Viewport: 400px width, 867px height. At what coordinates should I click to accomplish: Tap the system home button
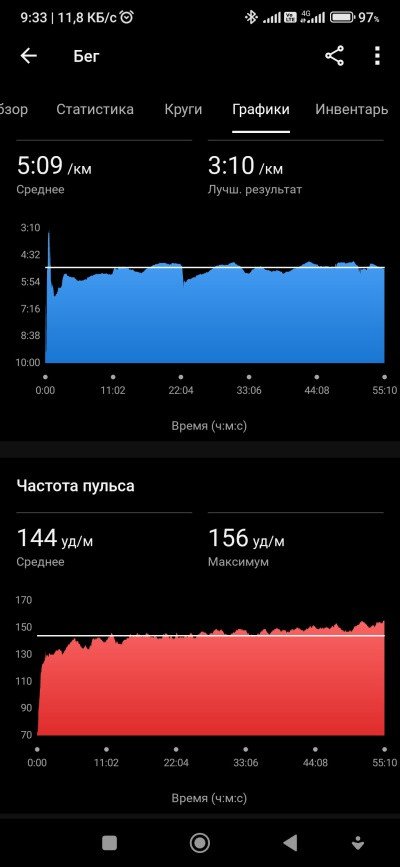[199, 843]
